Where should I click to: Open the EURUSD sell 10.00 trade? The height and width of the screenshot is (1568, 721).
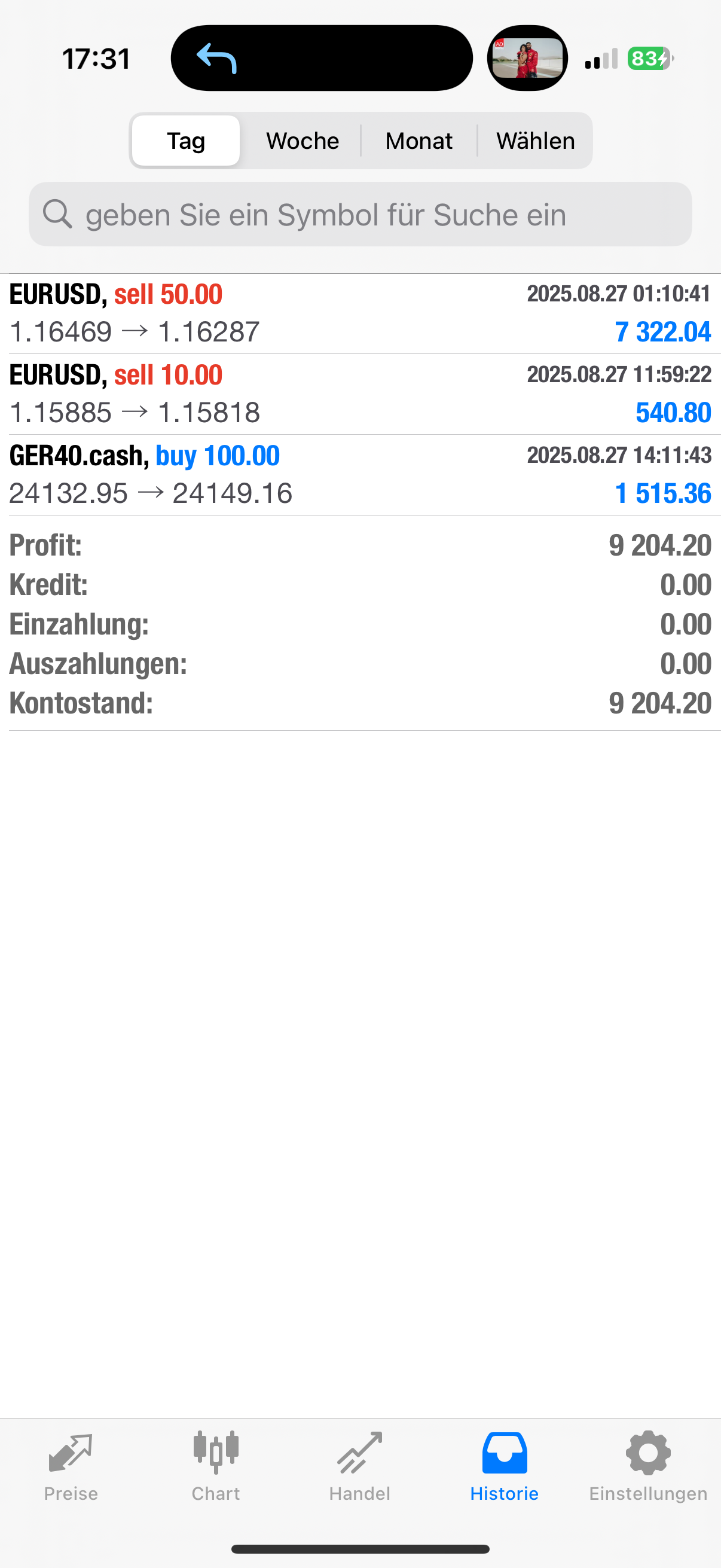(360, 394)
